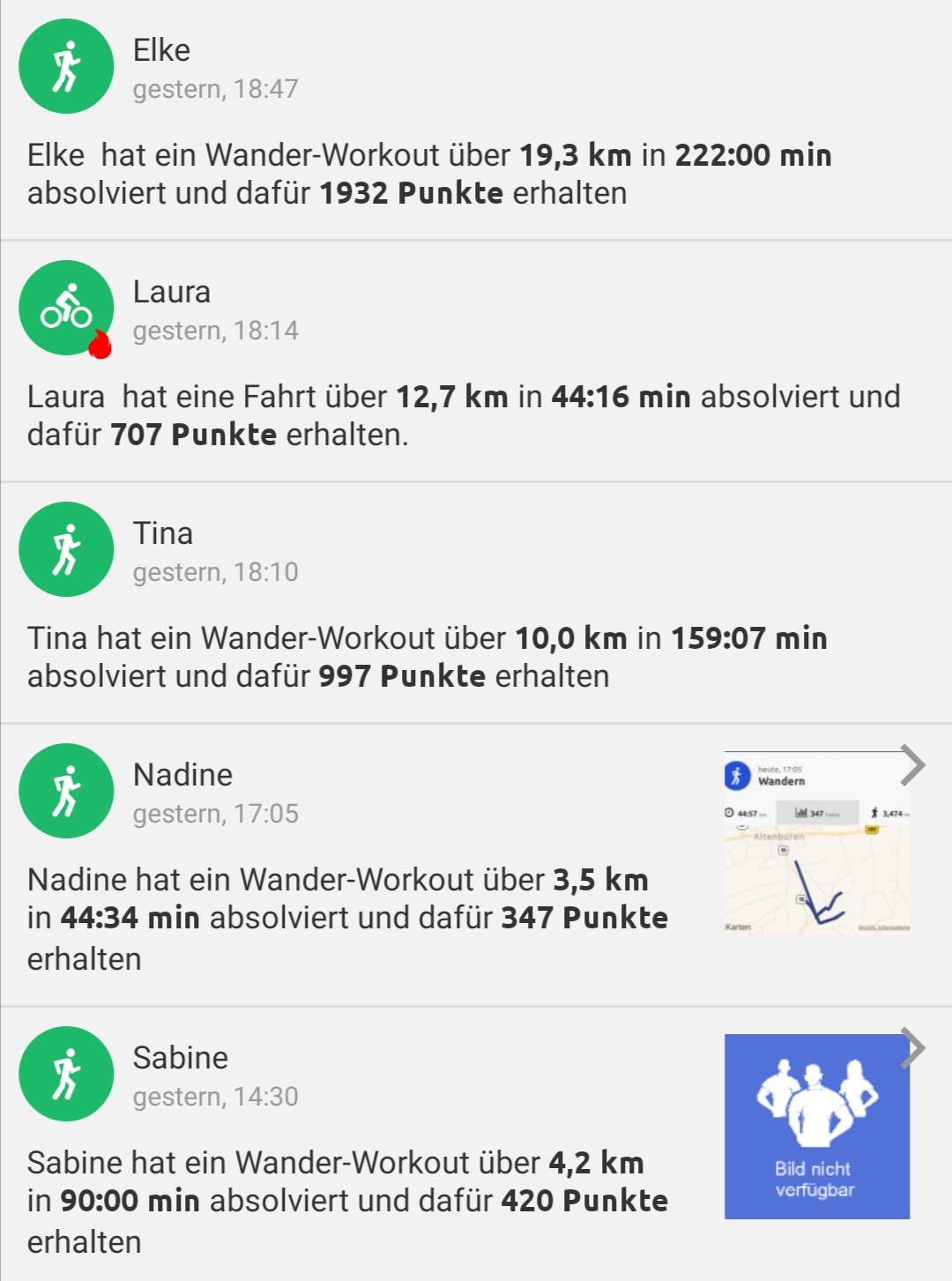Click the name 'Tina'
This screenshot has width=952, height=1281.
pyautogui.click(x=164, y=533)
